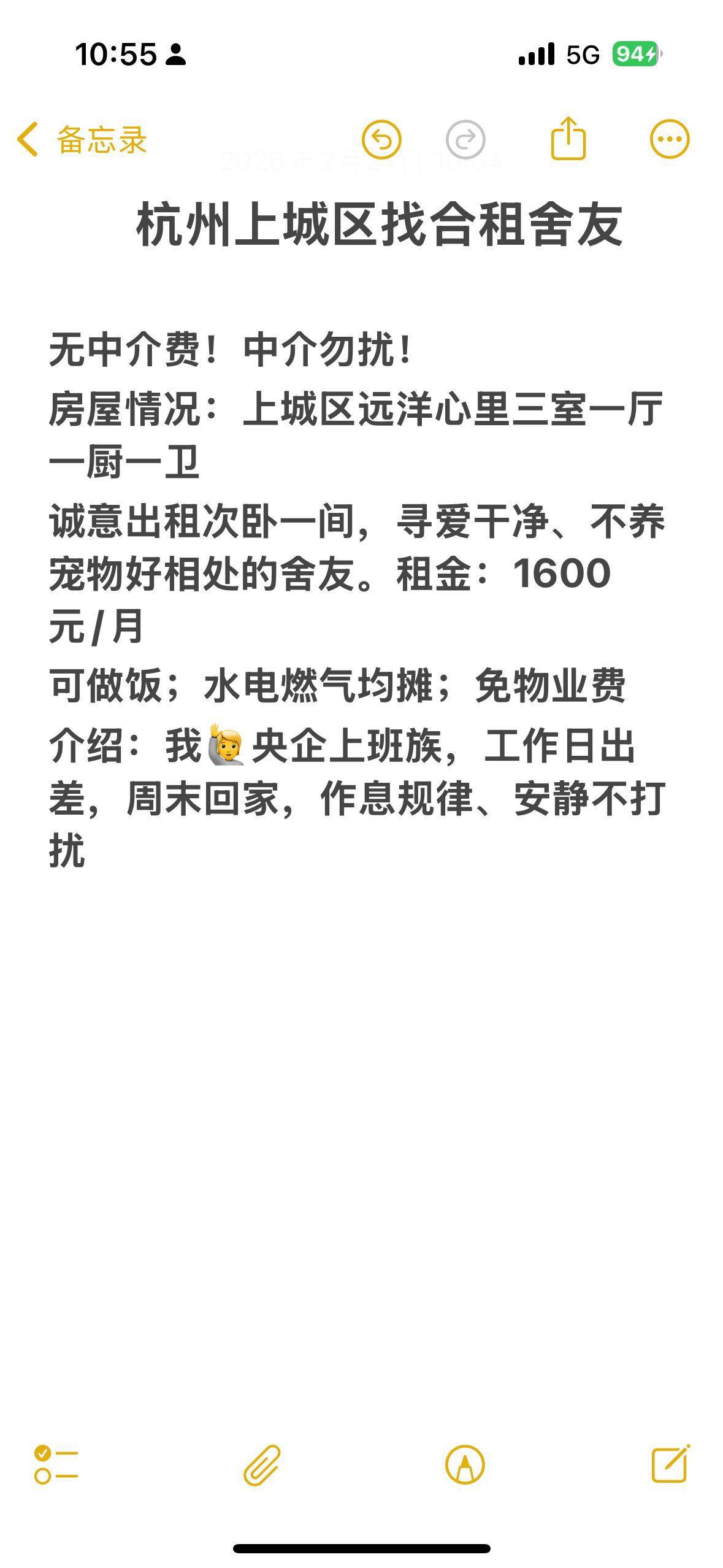
Task: Compose a new note
Action: (670, 1465)
